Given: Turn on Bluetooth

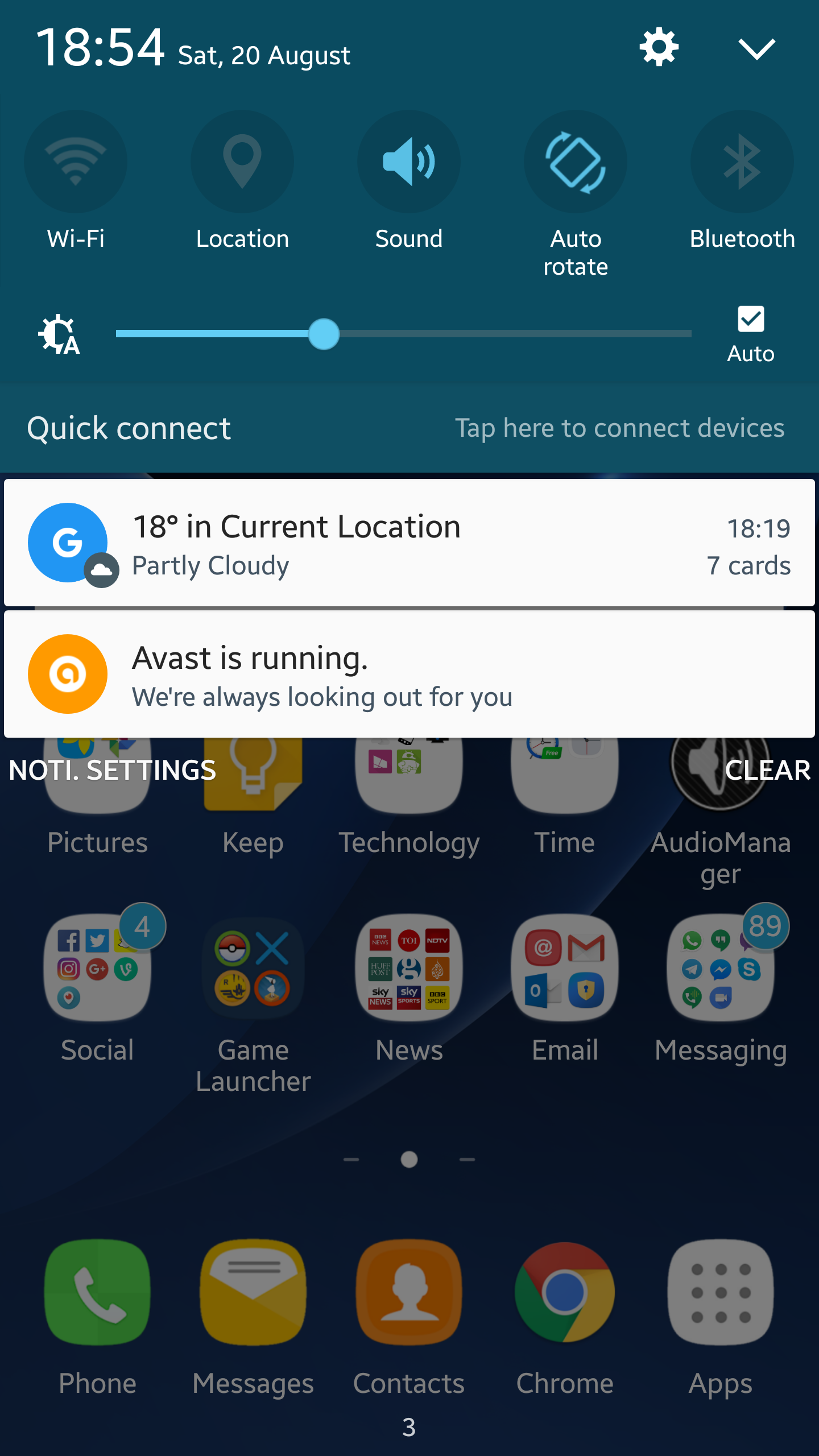Looking at the screenshot, I should point(742,162).
